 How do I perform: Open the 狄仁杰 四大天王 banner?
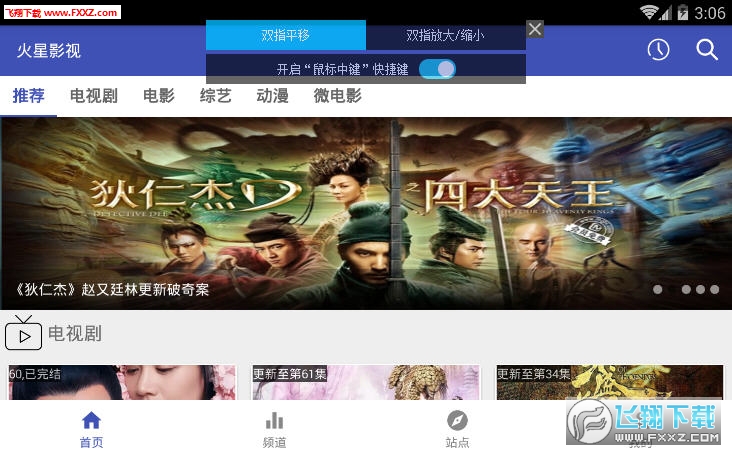[366, 213]
